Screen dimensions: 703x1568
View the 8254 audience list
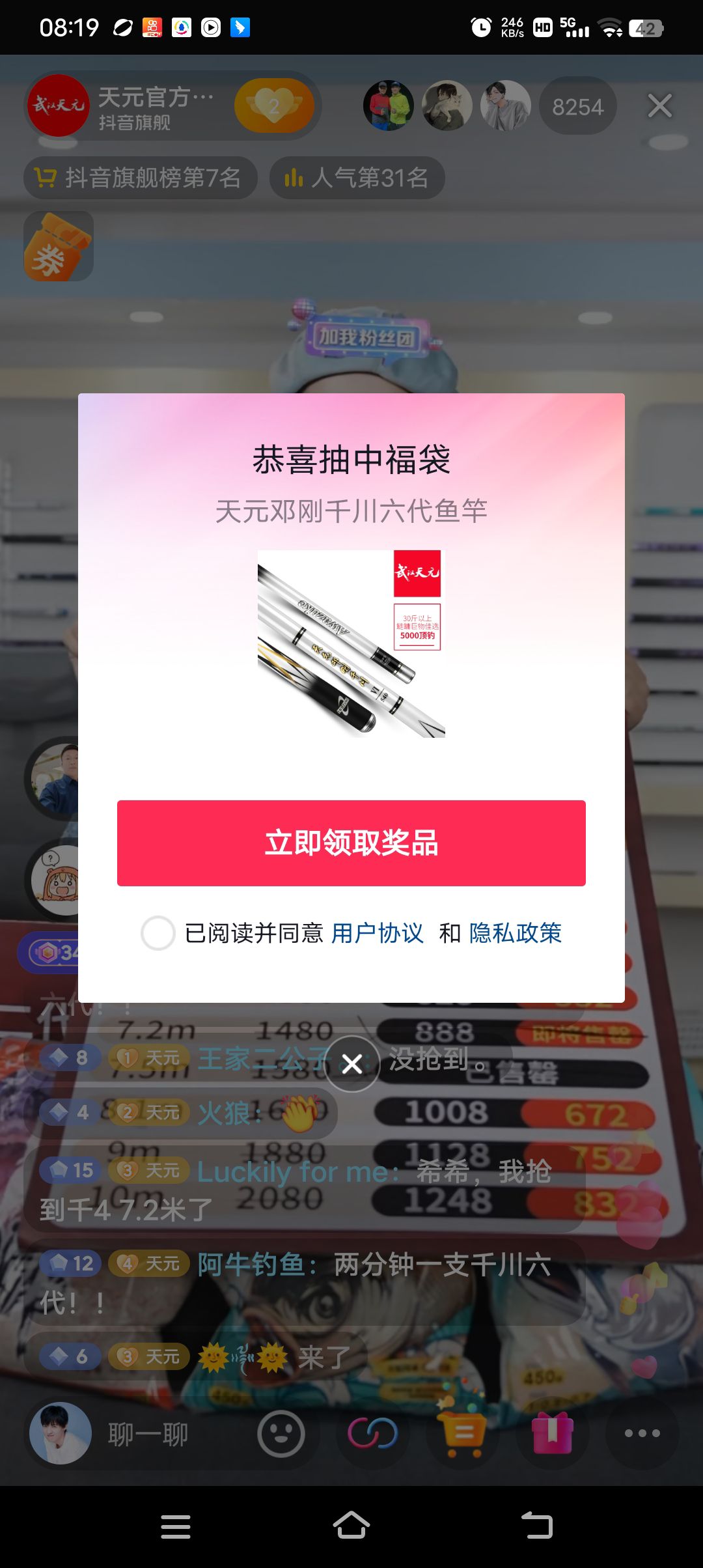577,107
